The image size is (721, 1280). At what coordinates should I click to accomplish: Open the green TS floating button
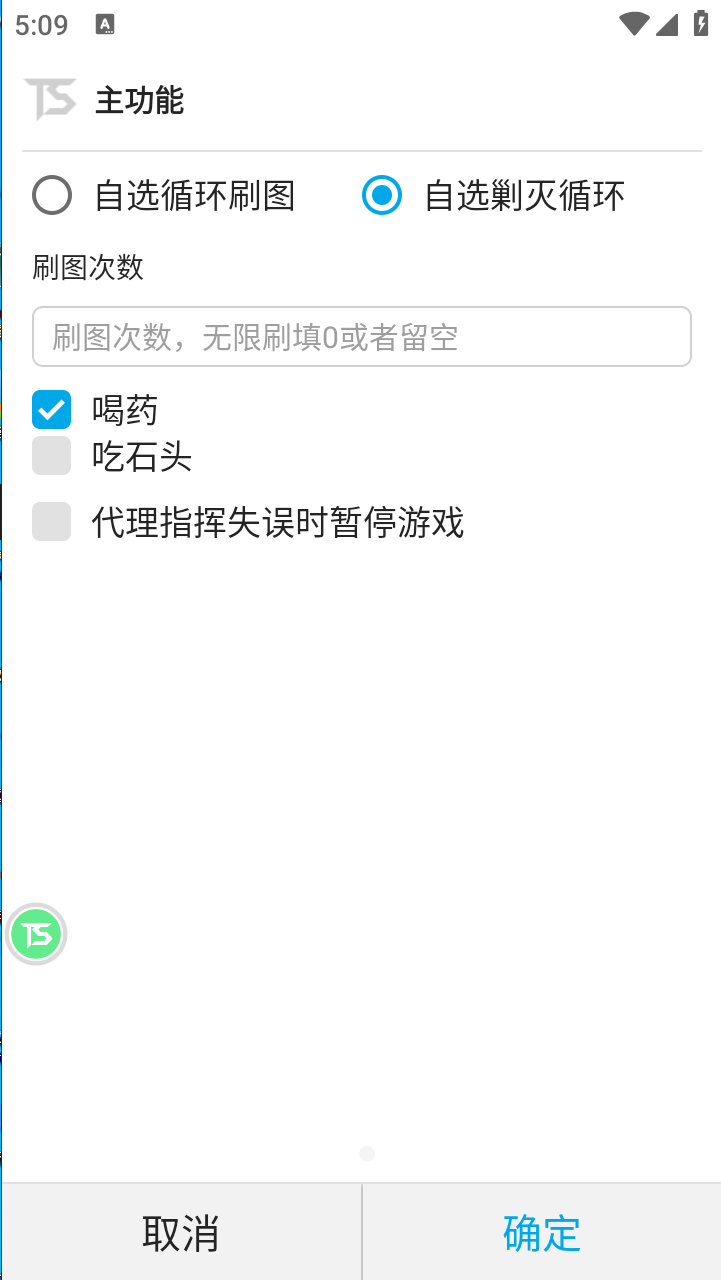point(37,934)
